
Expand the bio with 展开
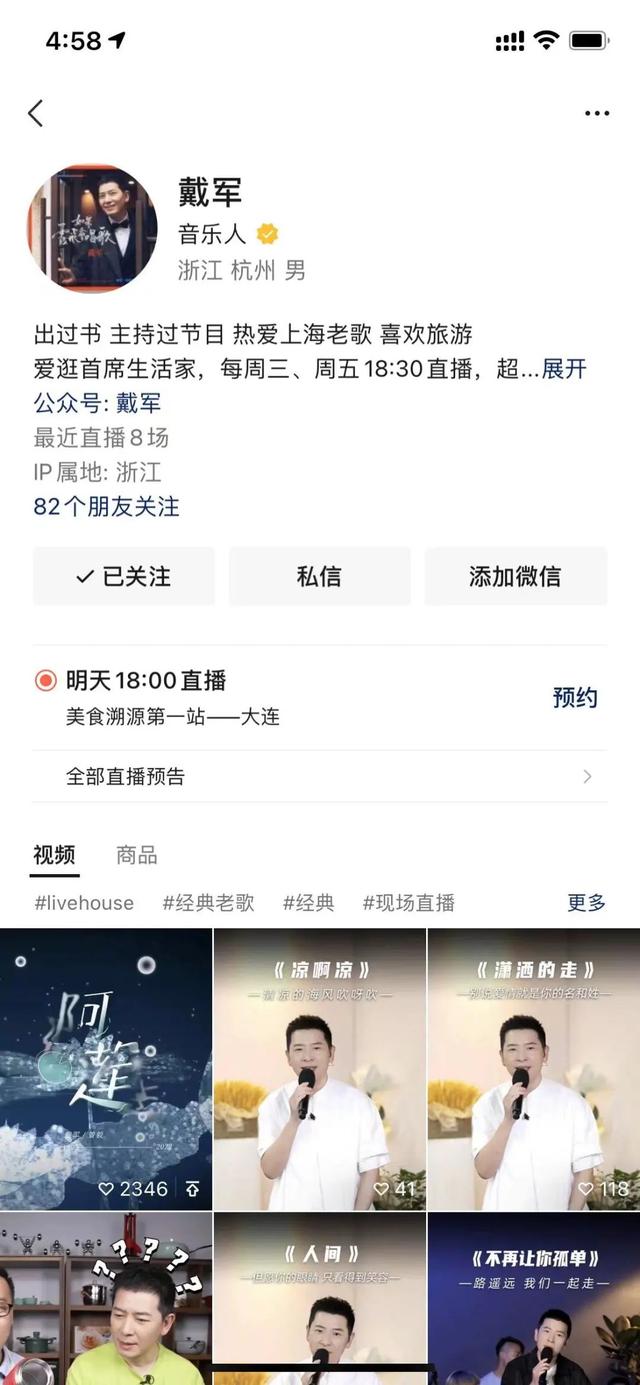564,369
